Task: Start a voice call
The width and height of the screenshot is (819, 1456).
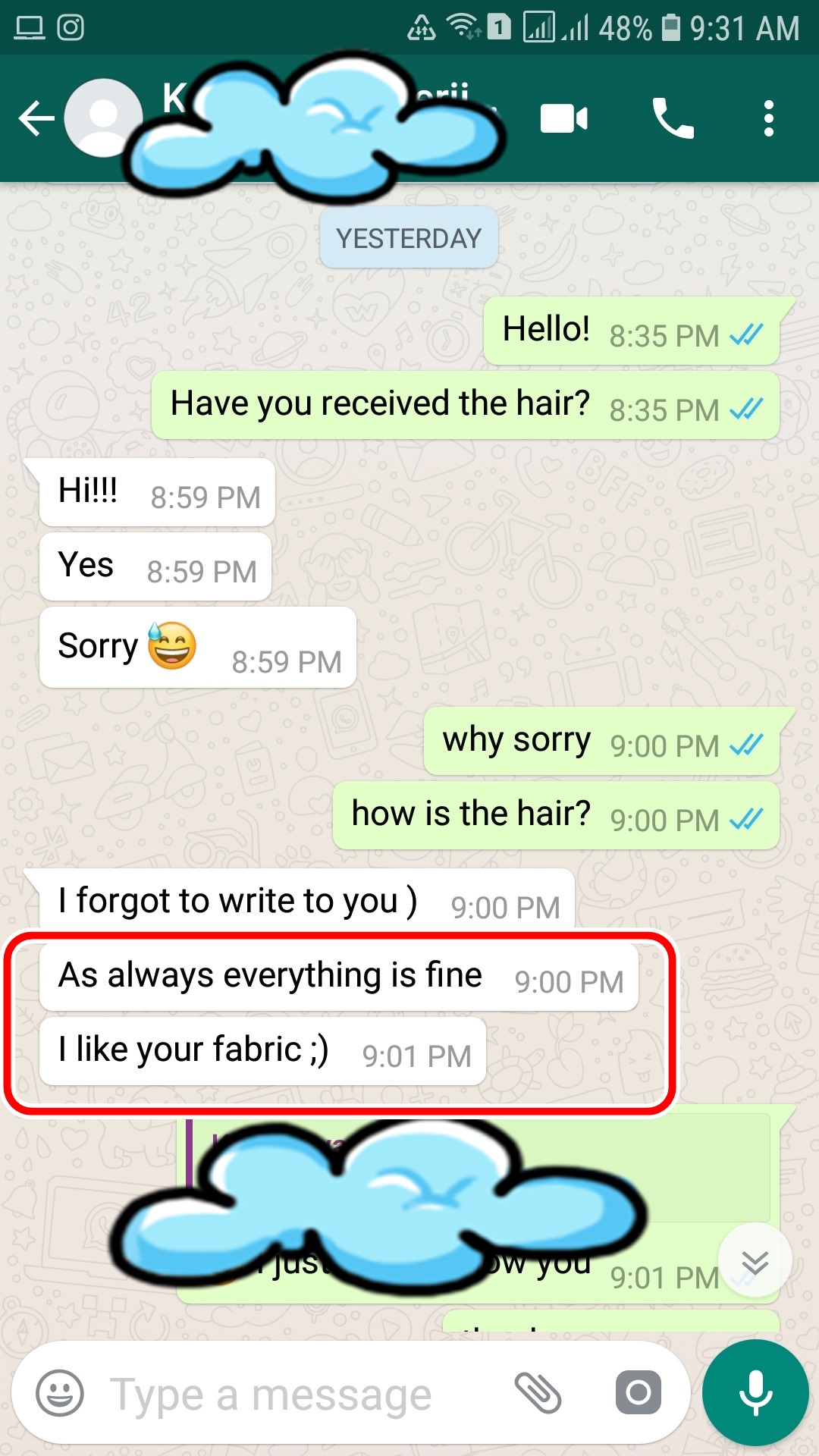Action: [x=673, y=118]
